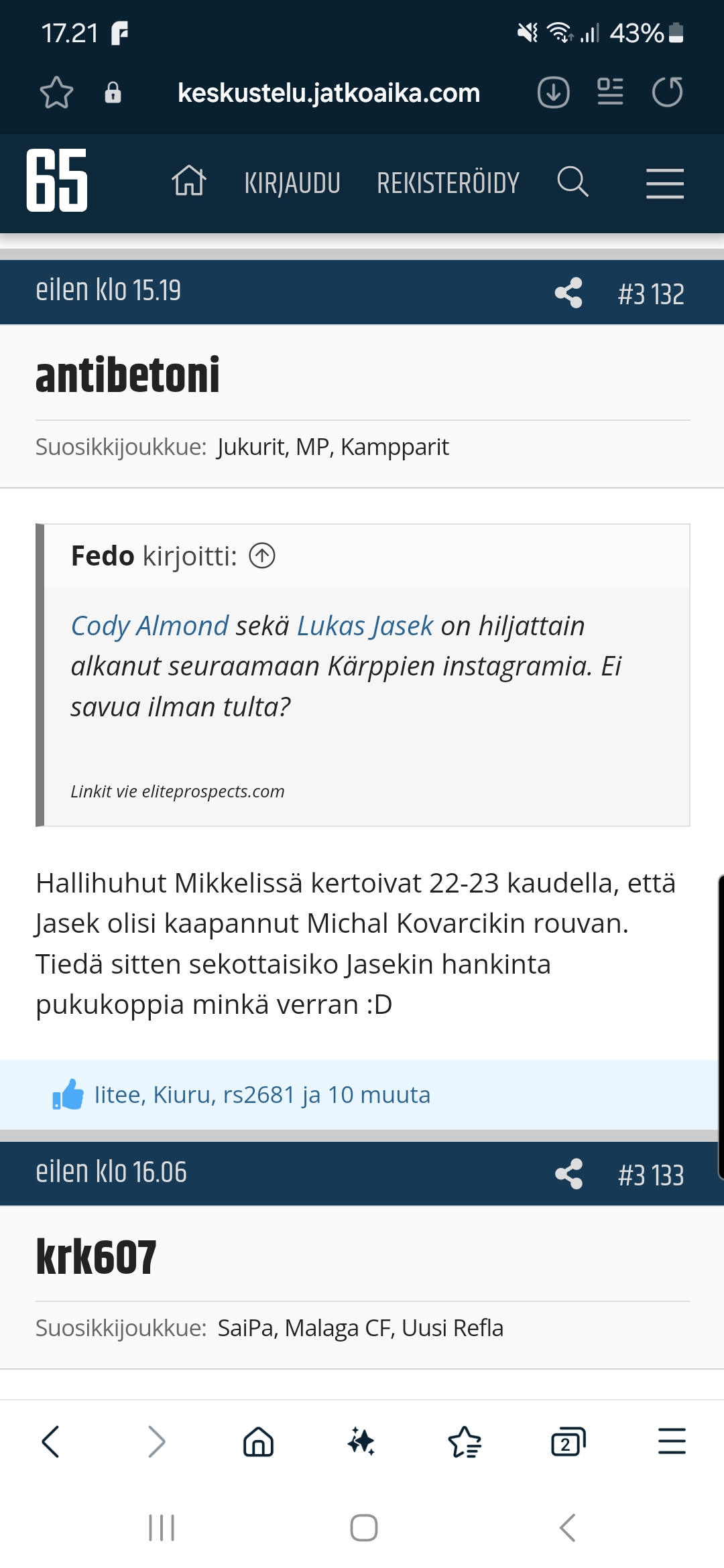The height and width of the screenshot is (1568, 724).
Task: View who liked antibetoni's post
Action: pos(262,1094)
